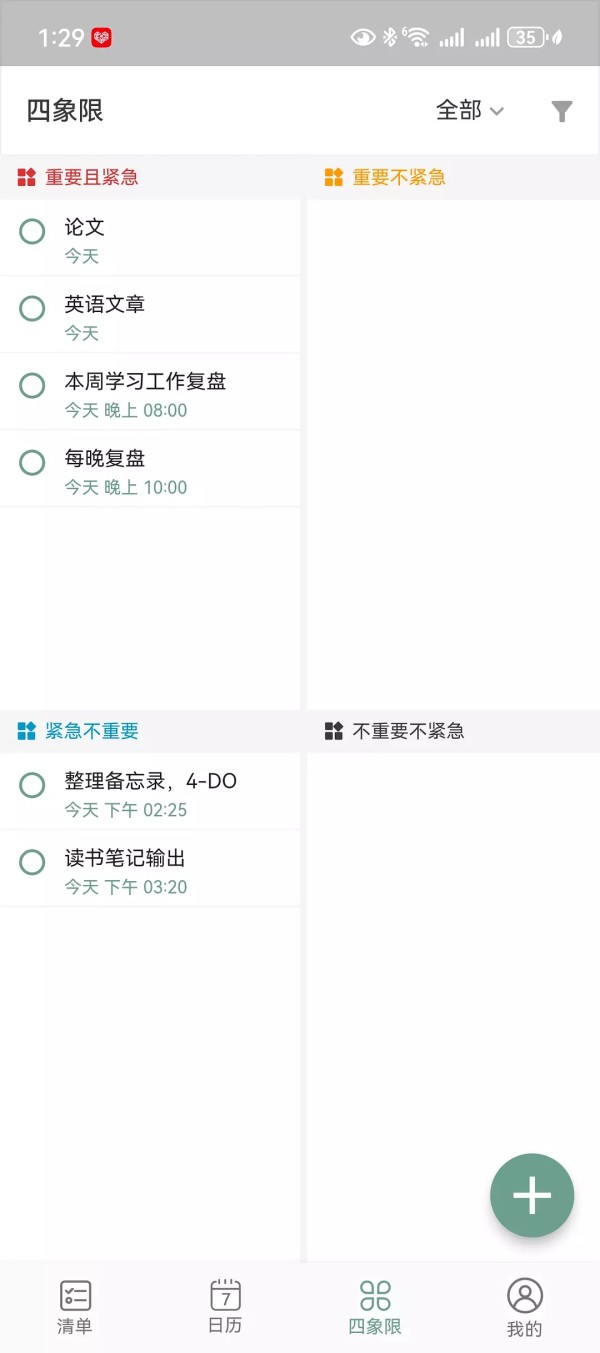Complete the 整理备忘录，4-DO task

[x=32, y=786]
